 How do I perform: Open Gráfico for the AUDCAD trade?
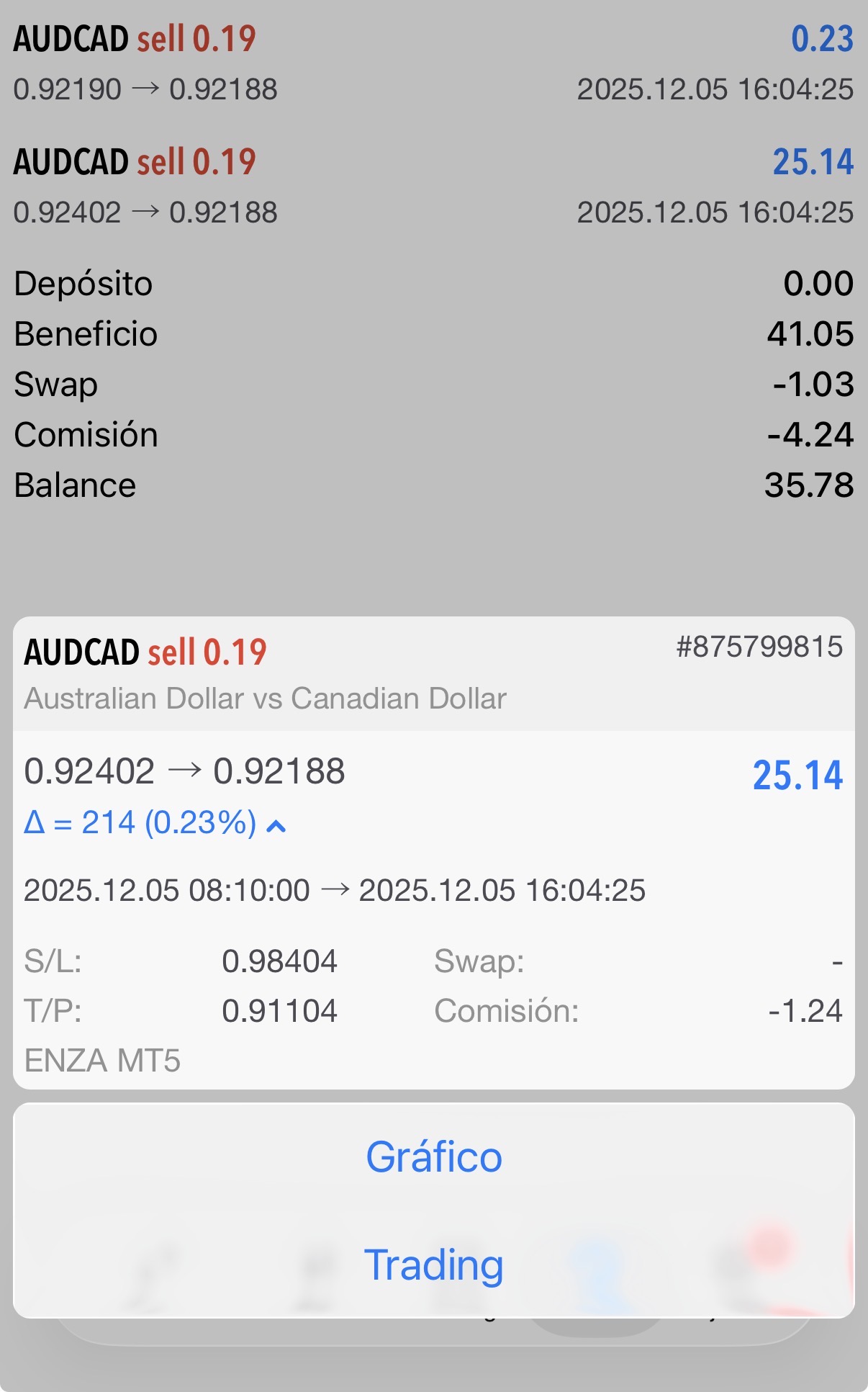click(434, 1157)
